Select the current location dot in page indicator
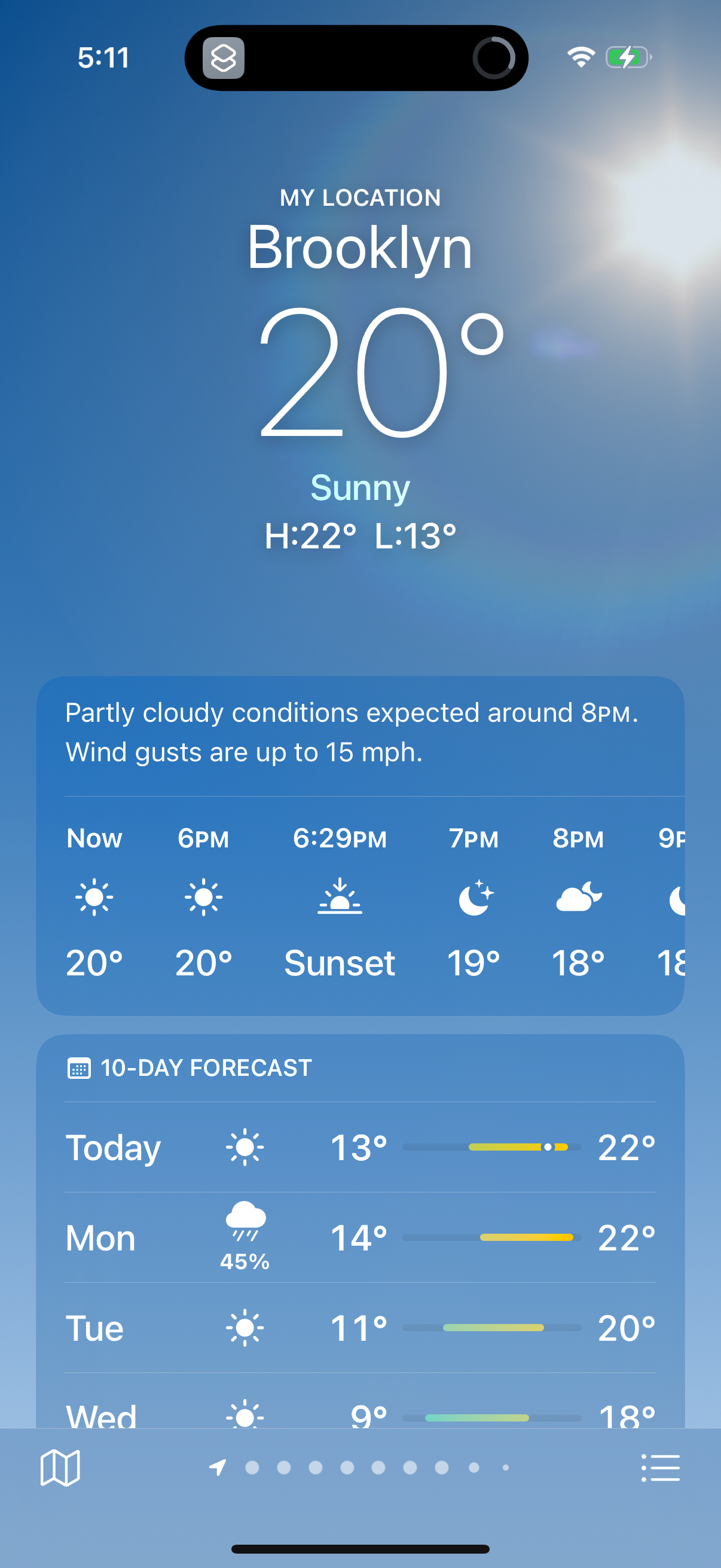The height and width of the screenshot is (1568, 721). [217, 1468]
